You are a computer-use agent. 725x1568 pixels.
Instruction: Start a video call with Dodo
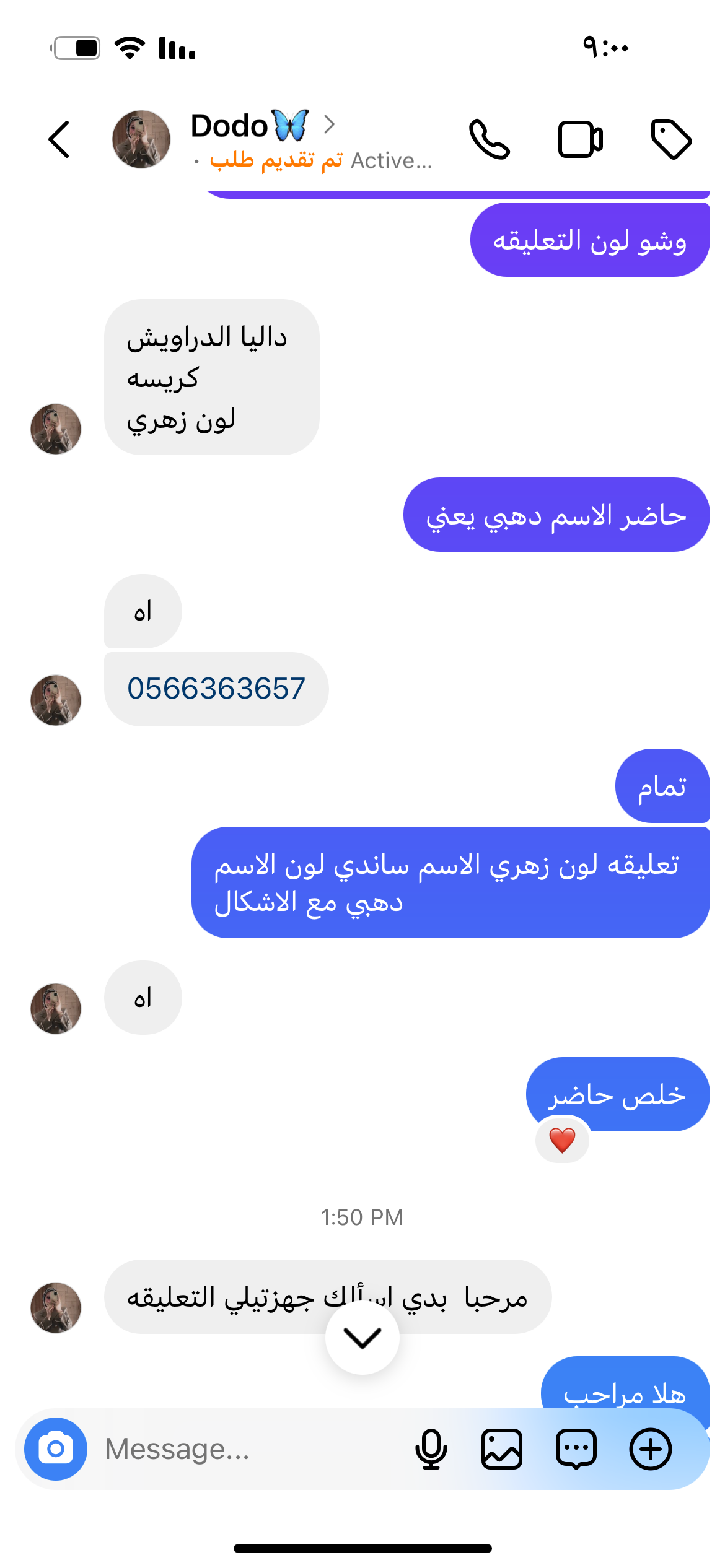(x=580, y=139)
